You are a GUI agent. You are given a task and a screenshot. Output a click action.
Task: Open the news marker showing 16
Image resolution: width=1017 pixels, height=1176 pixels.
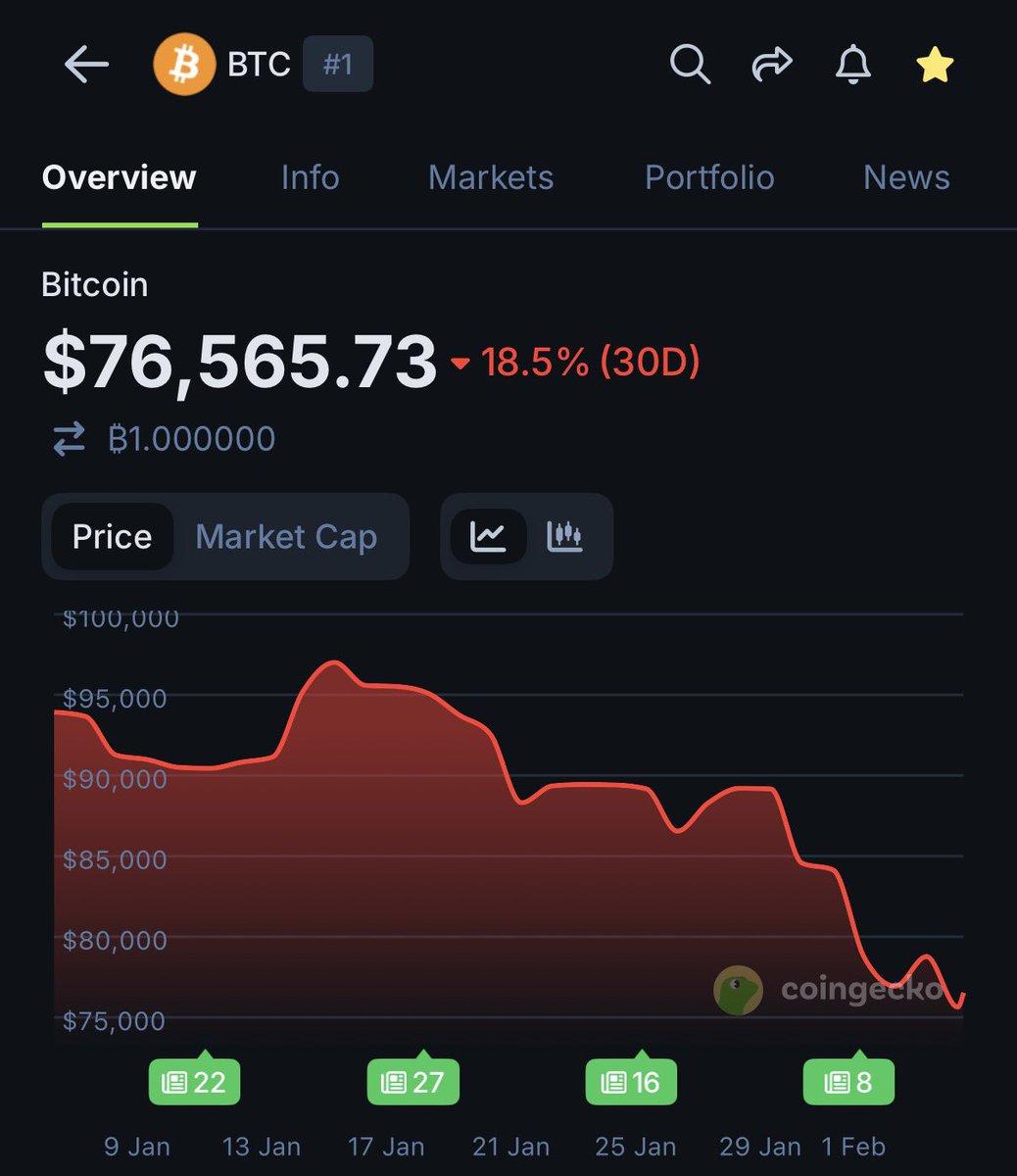pos(631,1082)
